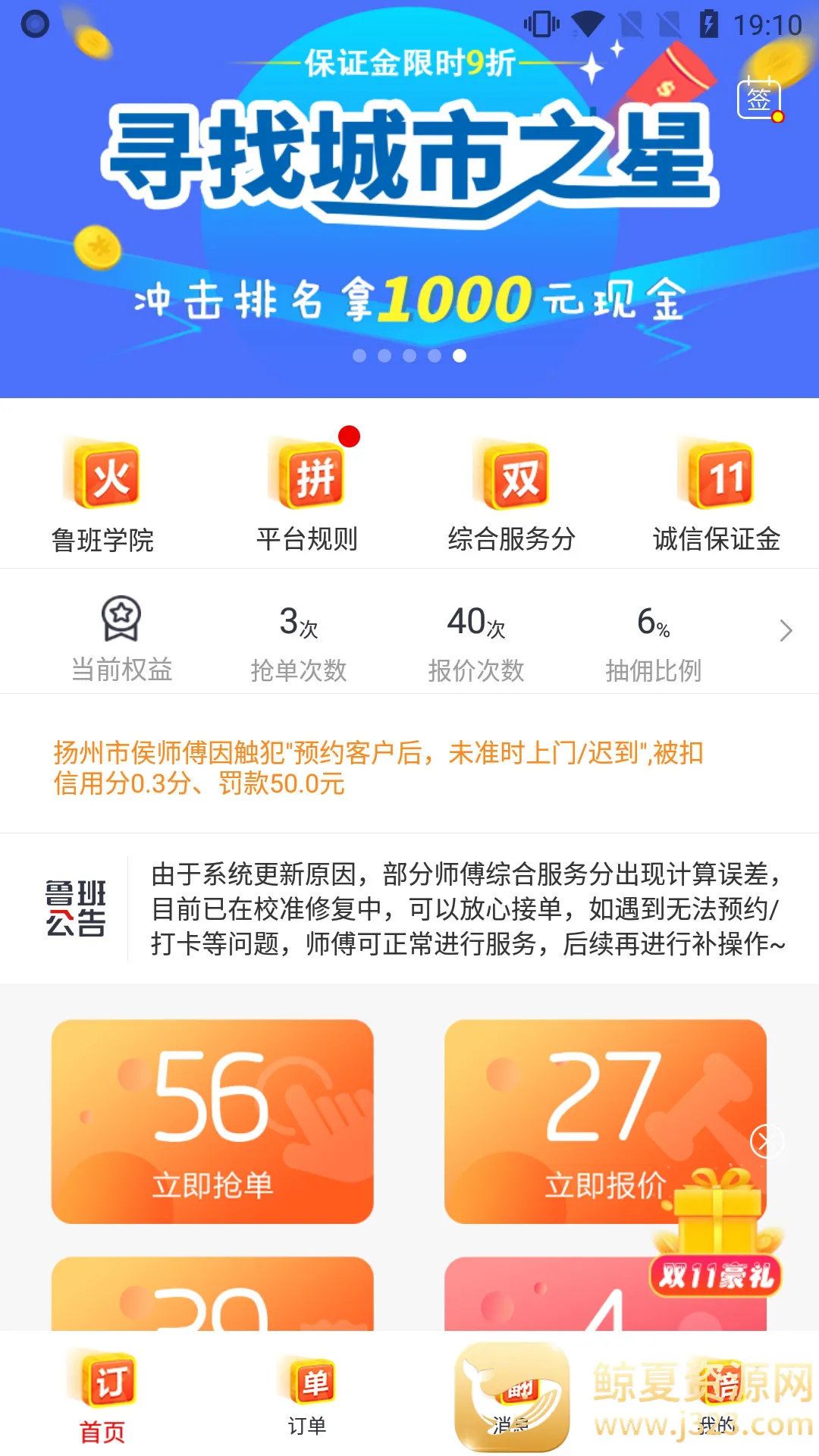Screen dimensions: 819x1456
Task: Open the 签 sign-in calendar icon
Action: (759, 98)
